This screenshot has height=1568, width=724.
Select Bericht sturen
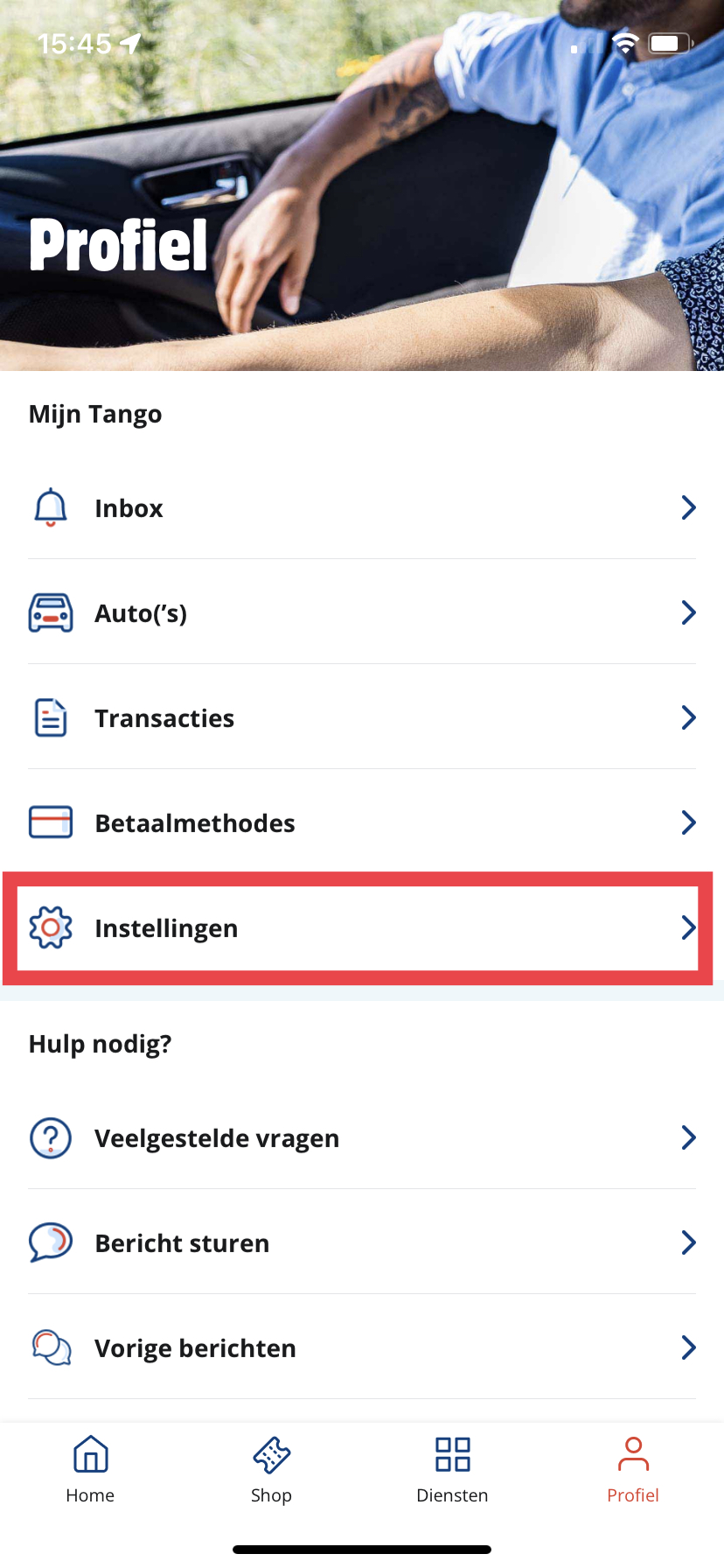pyautogui.click(x=362, y=1242)
